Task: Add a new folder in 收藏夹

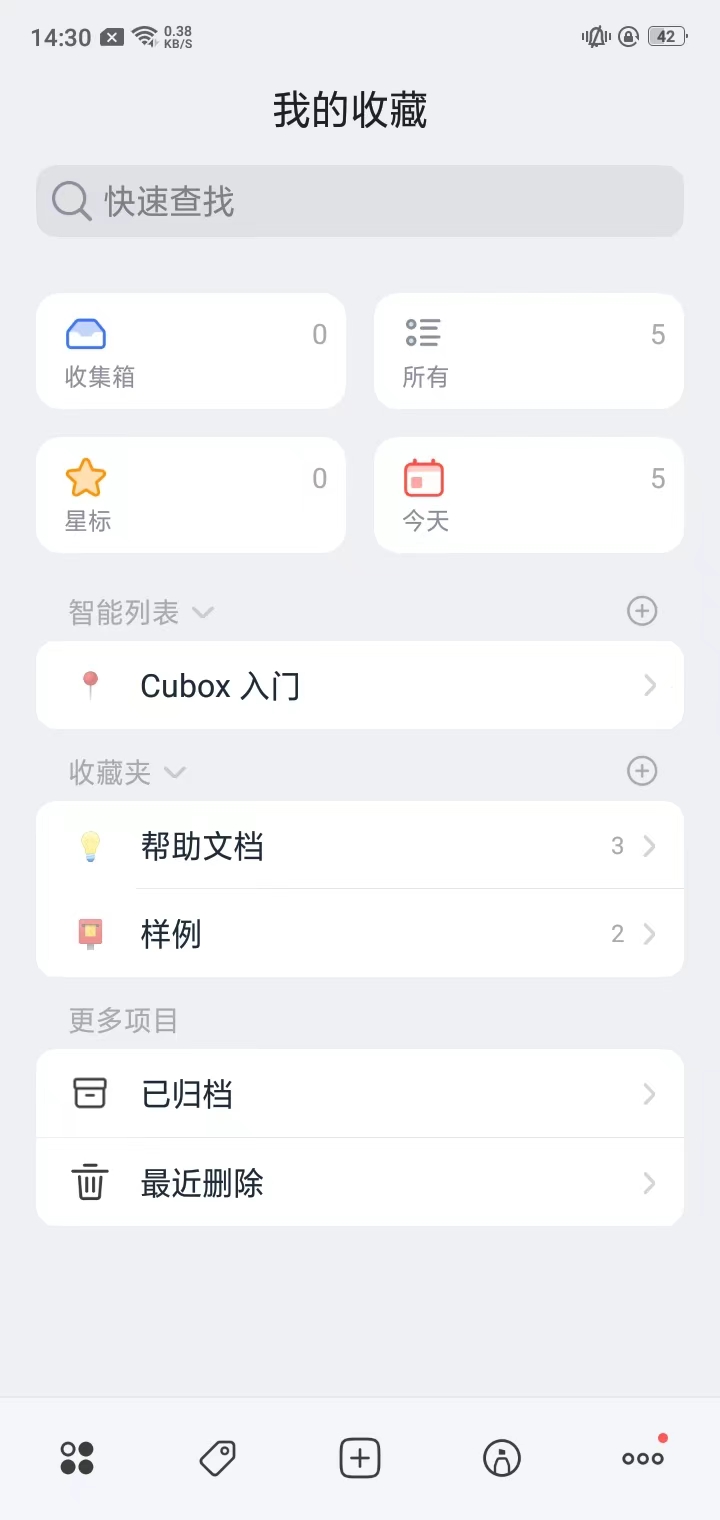Action: pyautogui.click(x=642, y=771)
